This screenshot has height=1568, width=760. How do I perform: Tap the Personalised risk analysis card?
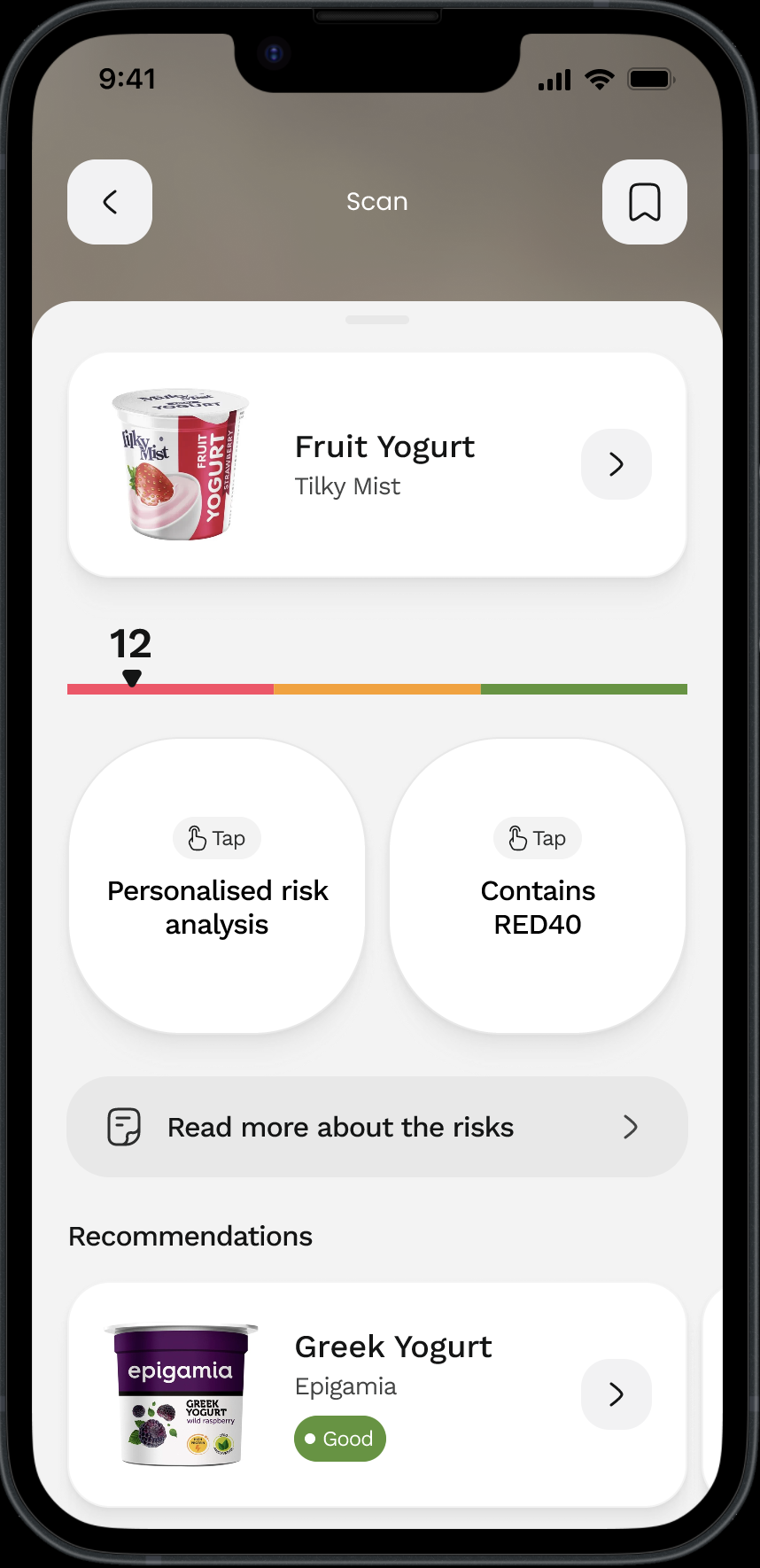pos(217,886)
